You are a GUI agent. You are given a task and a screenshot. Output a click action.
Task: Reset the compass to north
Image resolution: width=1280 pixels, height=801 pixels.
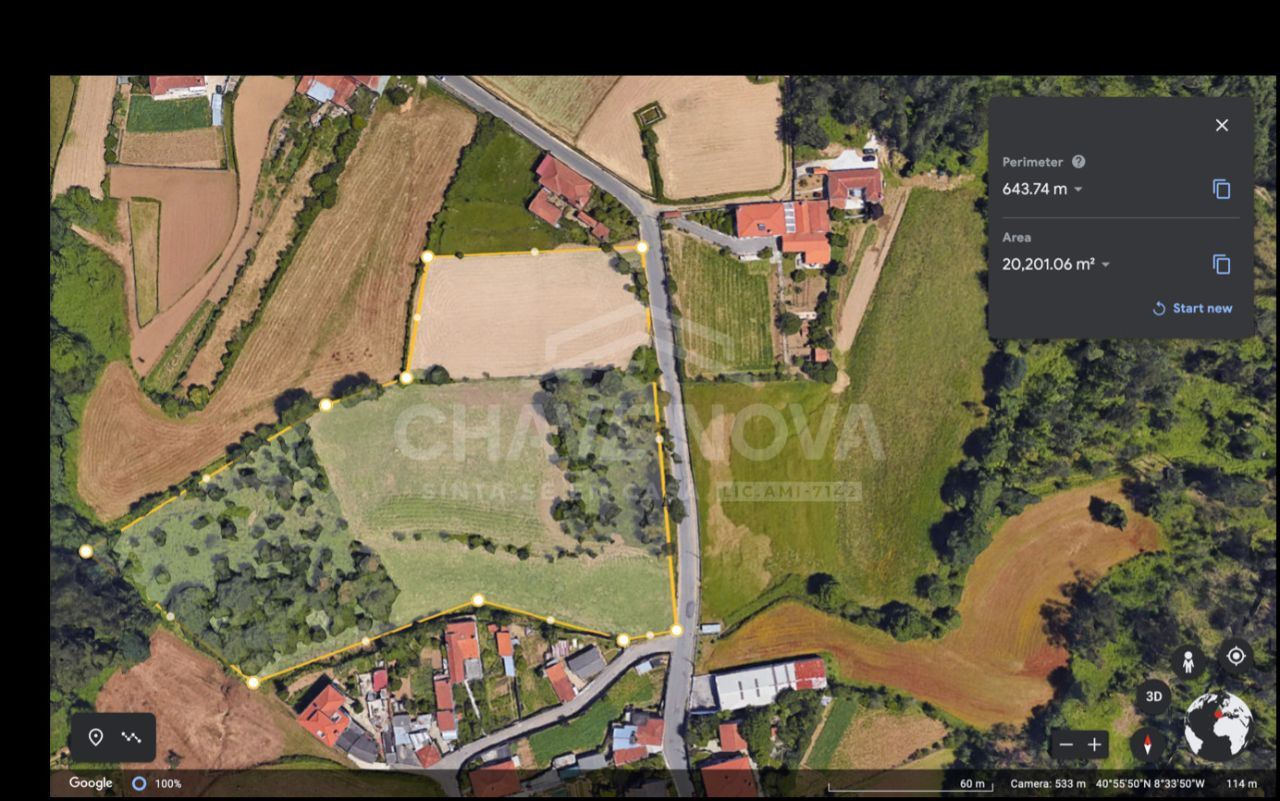click(x=1148, y=745)
